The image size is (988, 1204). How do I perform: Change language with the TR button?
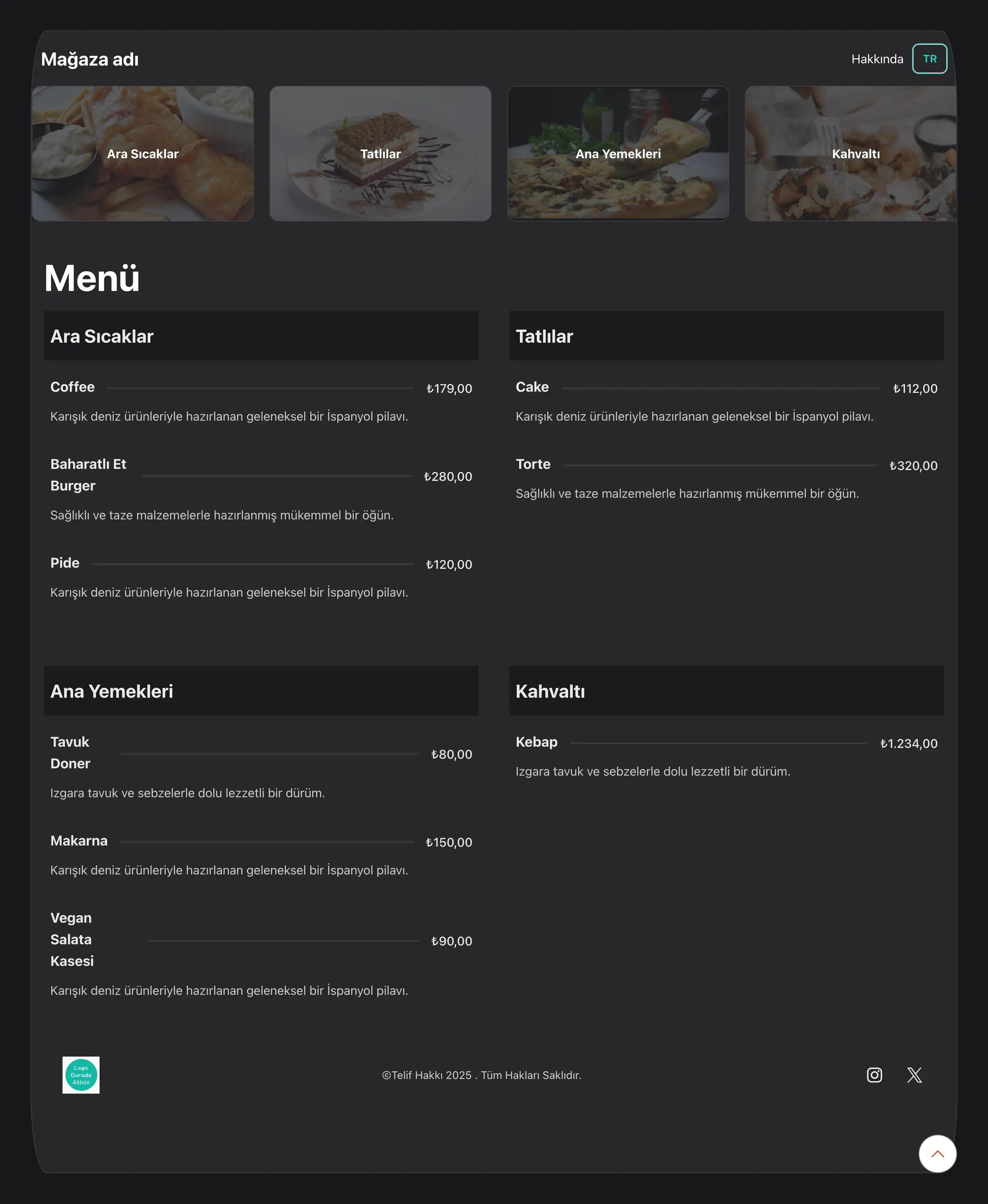point(929,59)
